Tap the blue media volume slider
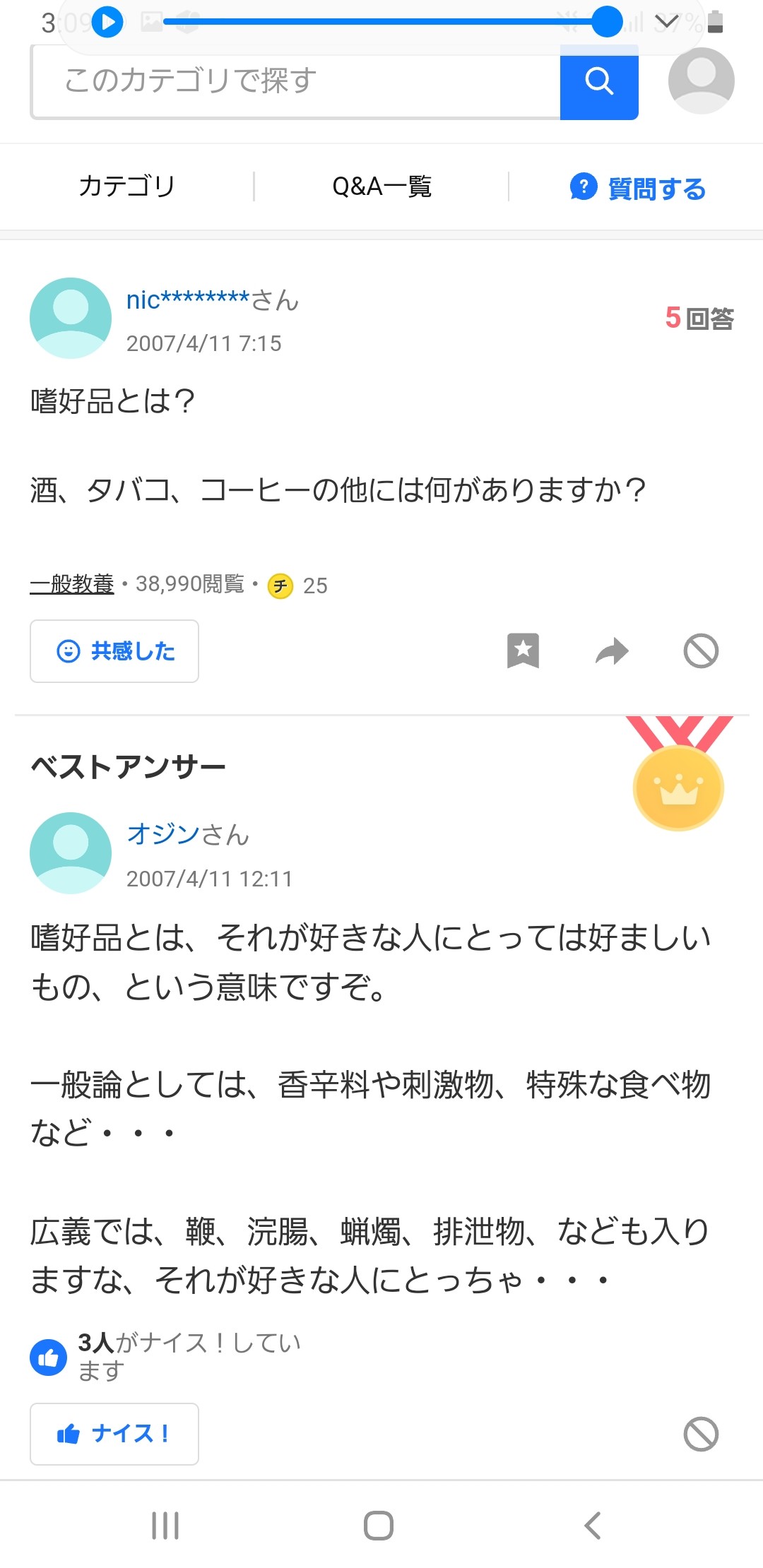The image size is (763, 1568). pyautogui.click(x=385, y=22)
